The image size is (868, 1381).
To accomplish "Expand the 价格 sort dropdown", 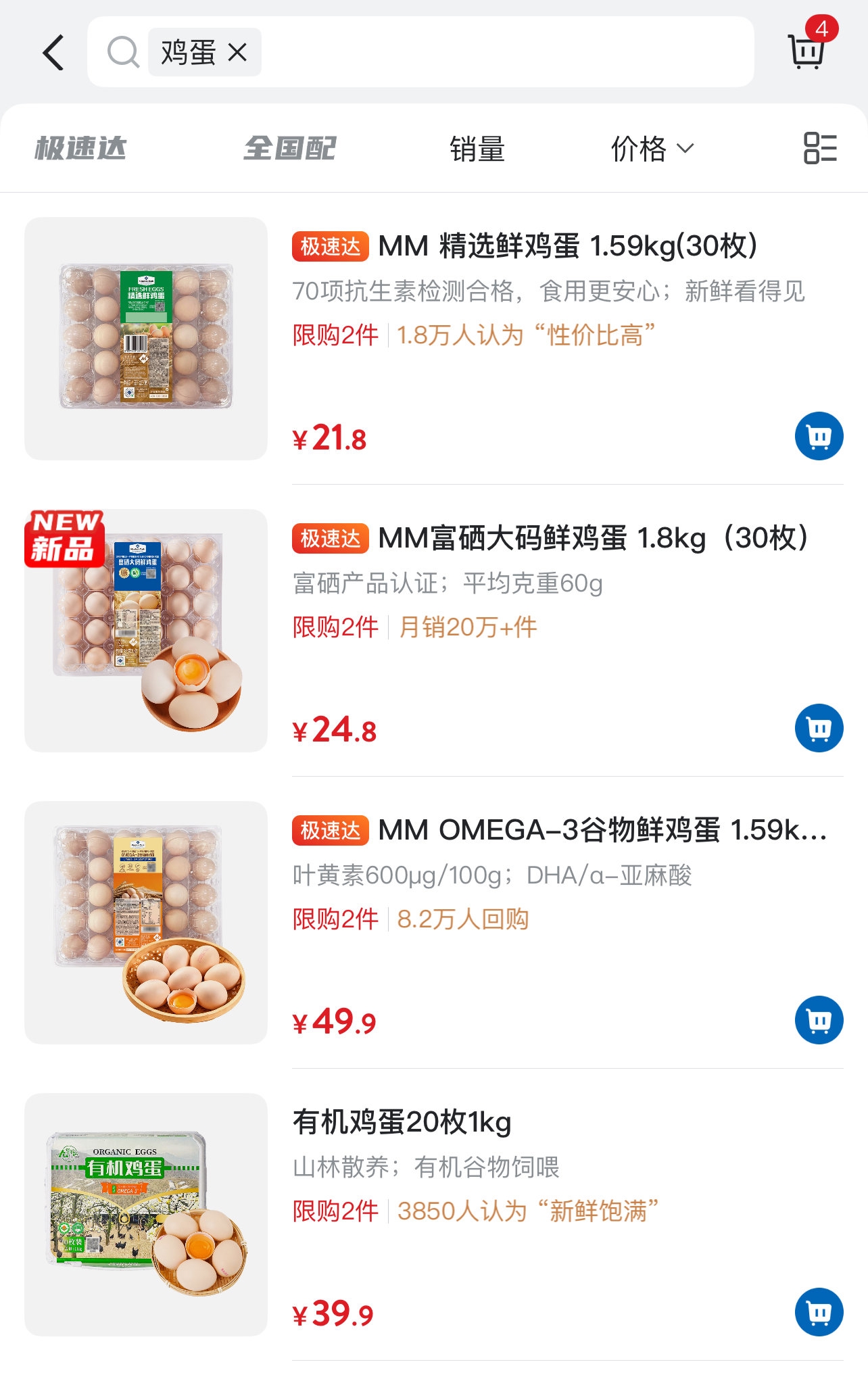I will coord(652,149).
